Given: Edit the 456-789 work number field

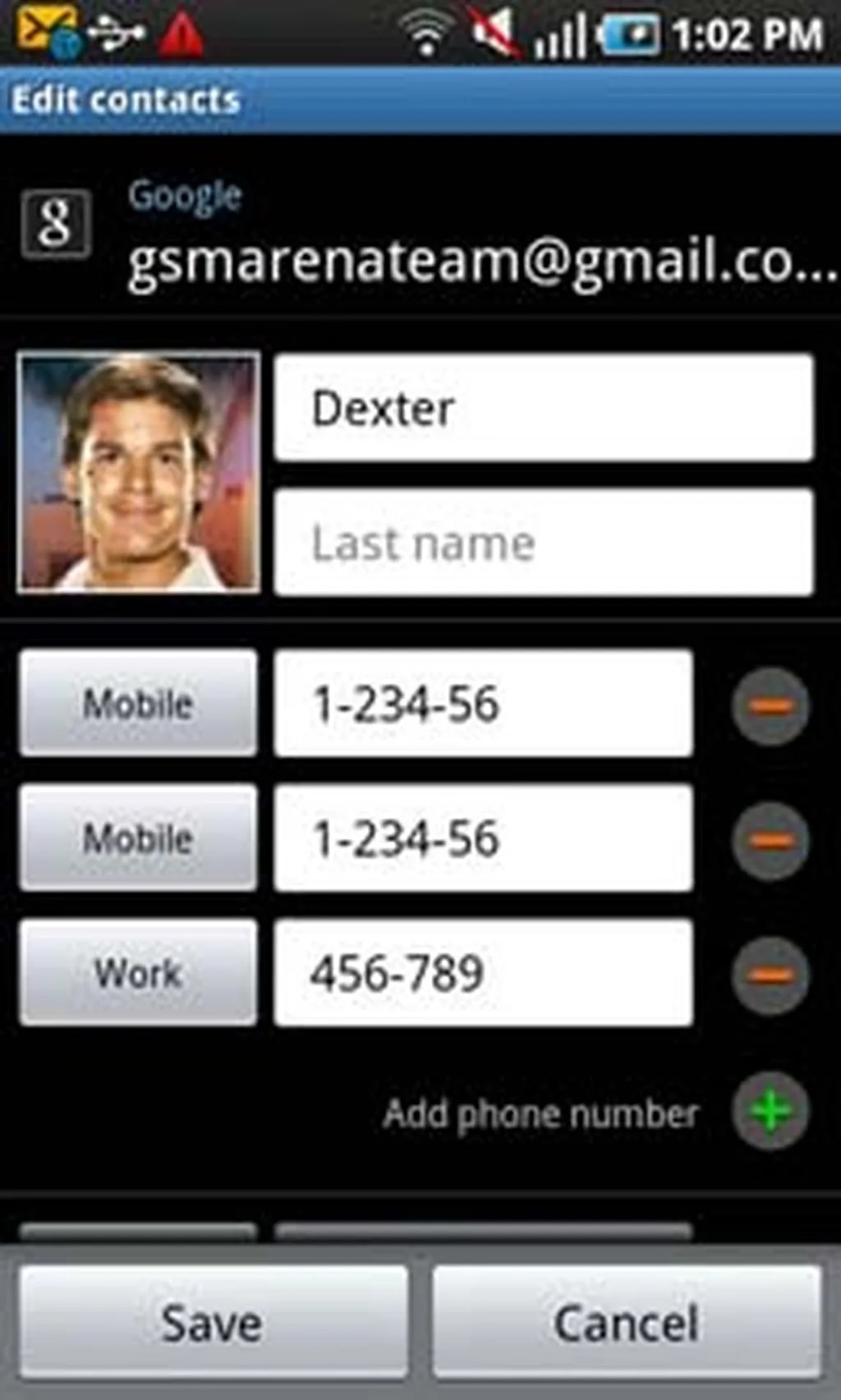Looking at the screenshot, I should (483, 973).
